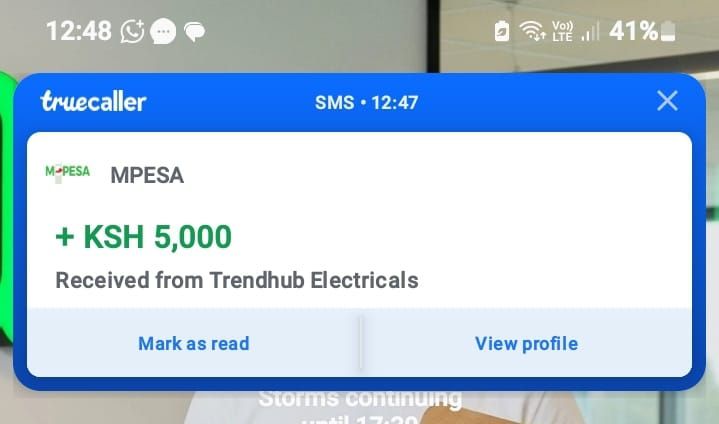View profile of MPESA sender
The height and width of the screenshot is (424, 719).
526,343
